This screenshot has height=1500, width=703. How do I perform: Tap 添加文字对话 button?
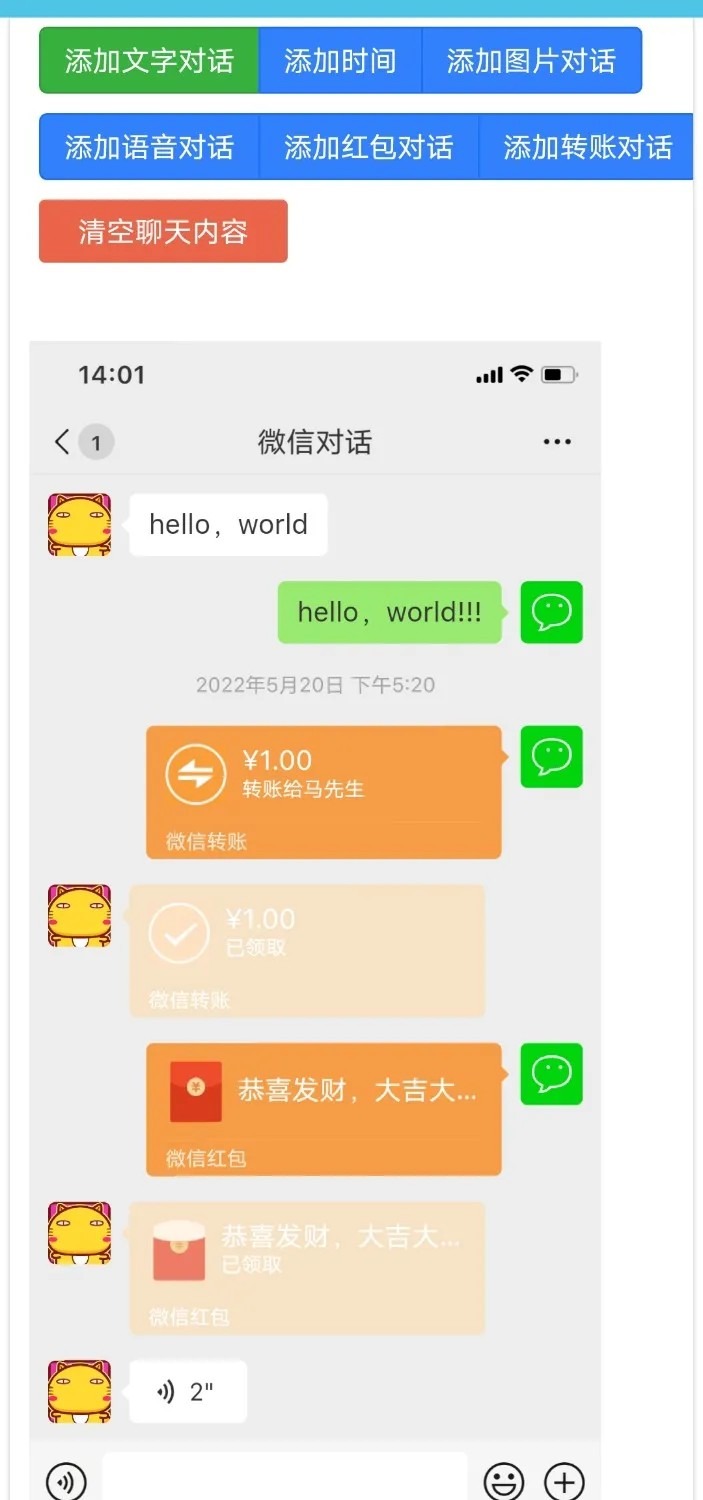pyautogui.click(x=149, y=61)
